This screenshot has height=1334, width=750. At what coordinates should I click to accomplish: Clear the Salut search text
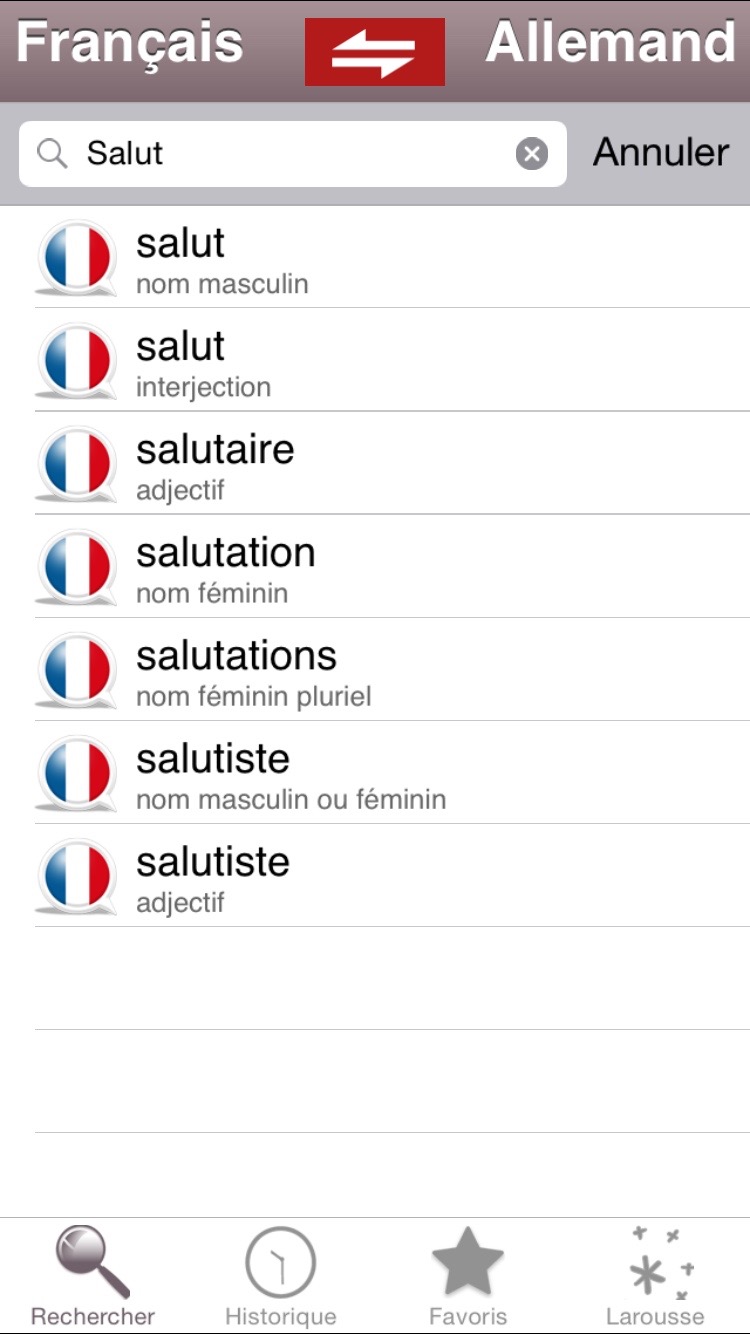tap(532, 154)
